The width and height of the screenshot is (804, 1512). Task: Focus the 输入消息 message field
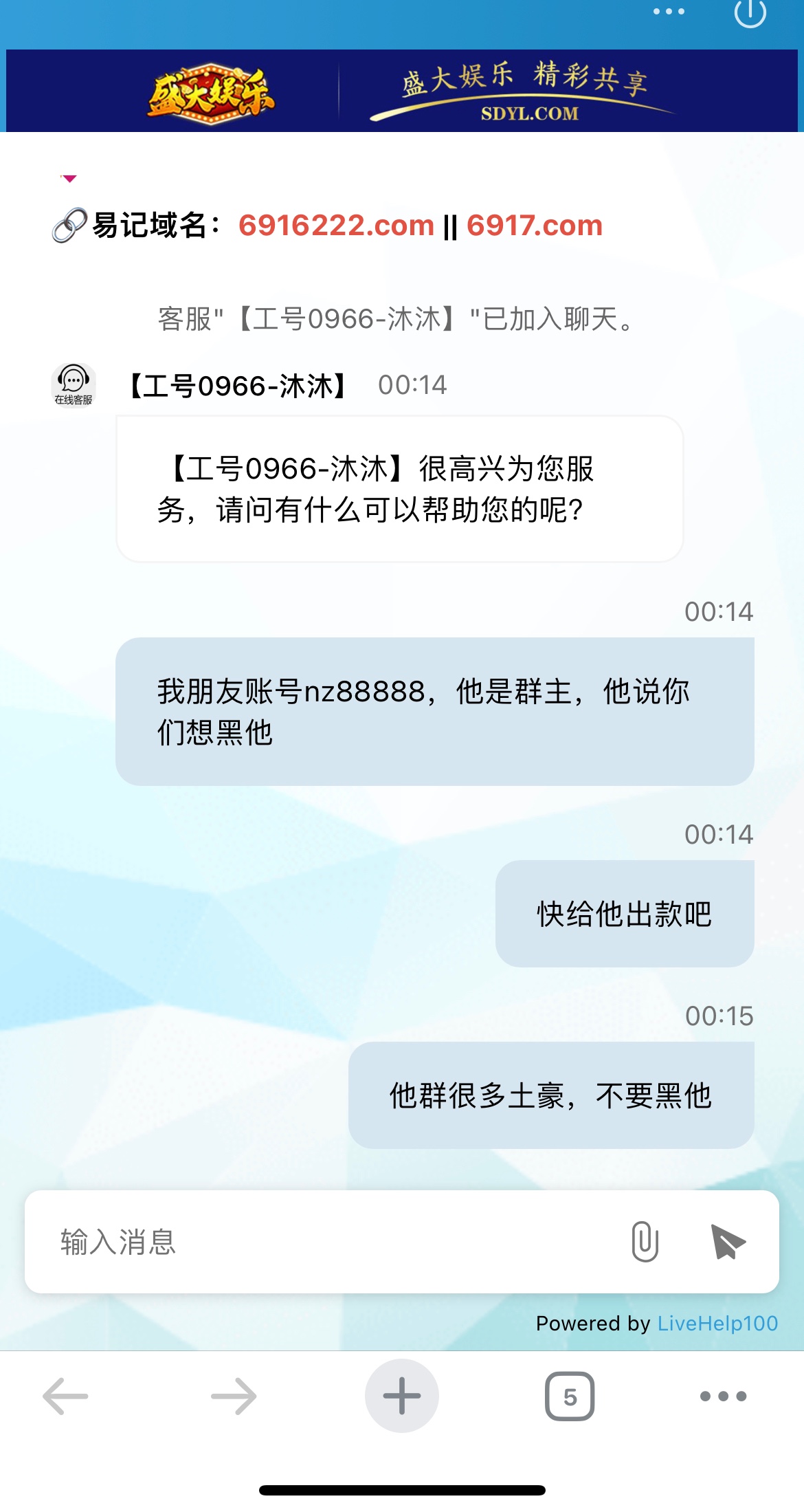[330, 1242]
